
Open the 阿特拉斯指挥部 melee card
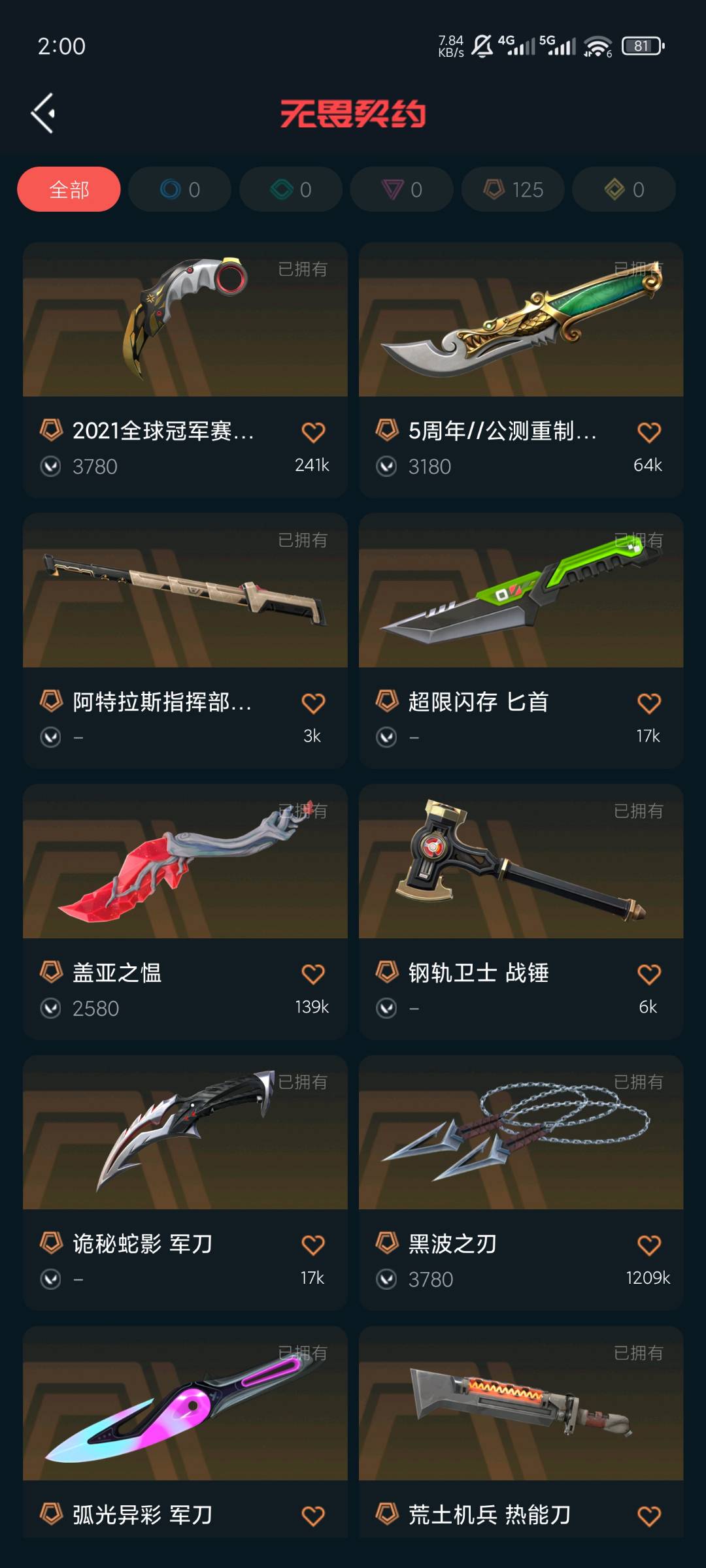coord(185,591)
